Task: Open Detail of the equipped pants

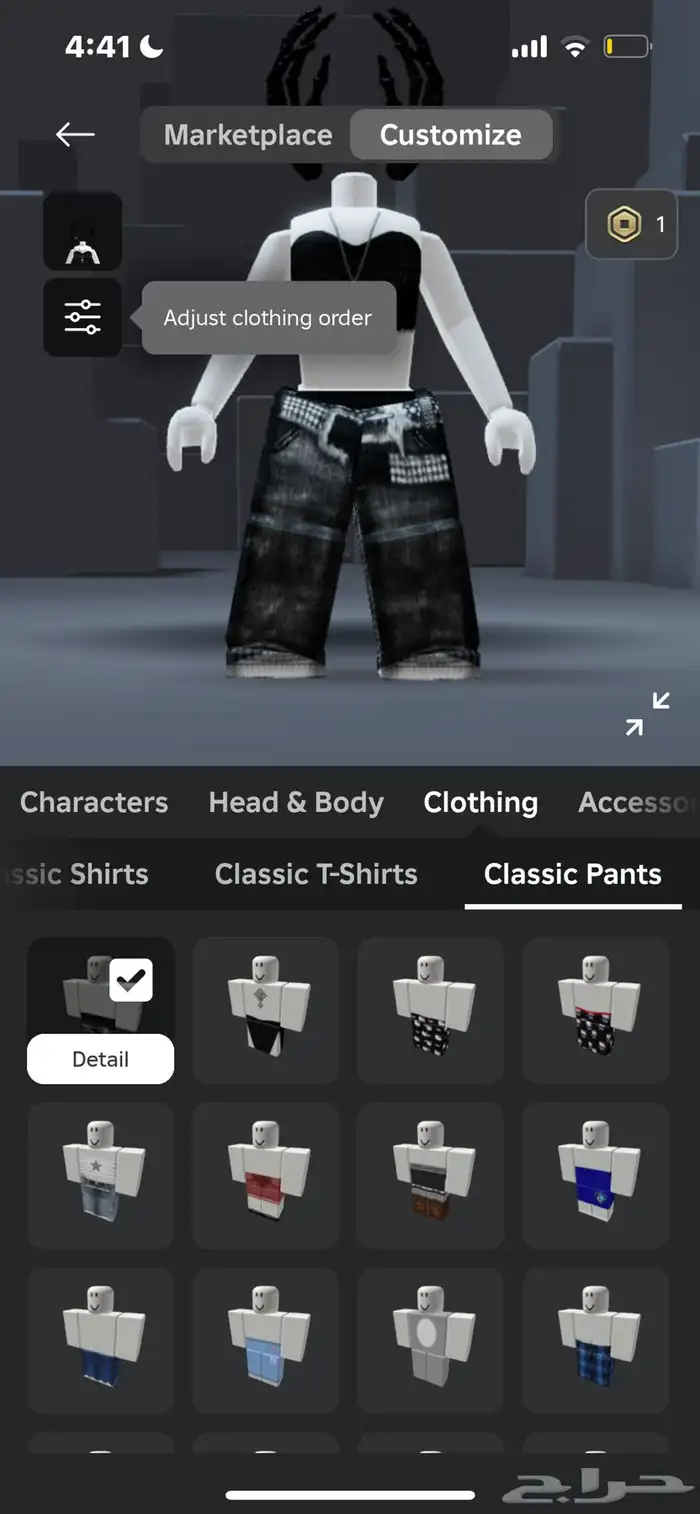Action: coord(100,1059)
